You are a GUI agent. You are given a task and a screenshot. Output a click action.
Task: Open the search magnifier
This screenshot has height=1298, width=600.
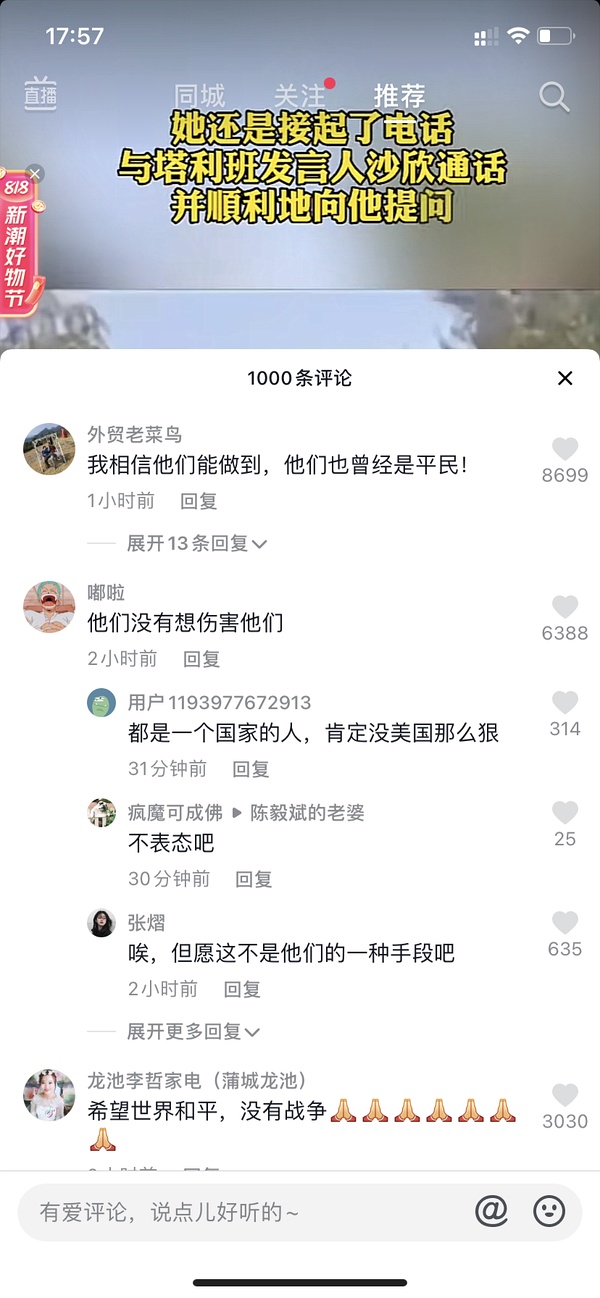tap(554, 97)
